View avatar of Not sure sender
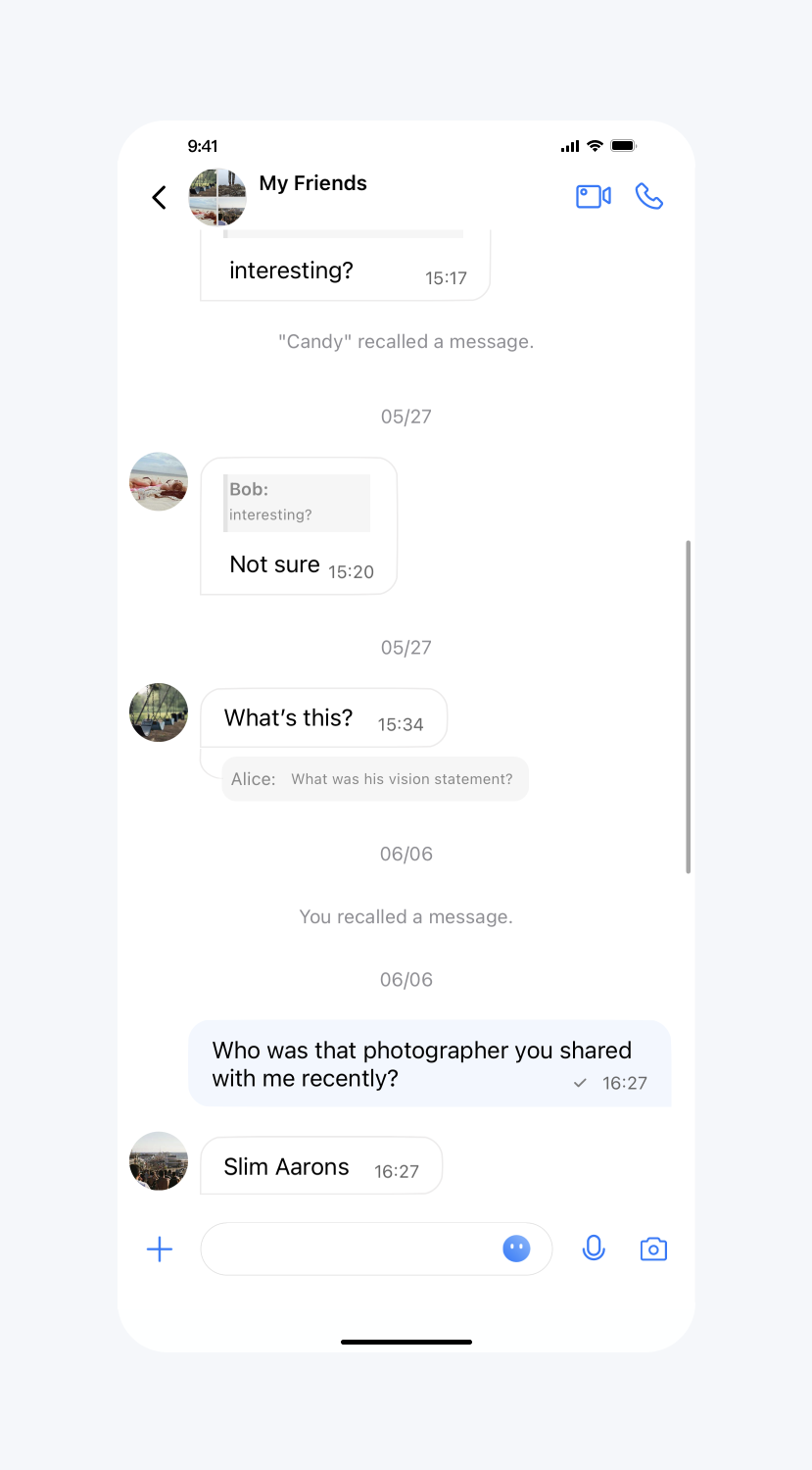This screenshot has width=812, height=1470. [x=159, y=481]
